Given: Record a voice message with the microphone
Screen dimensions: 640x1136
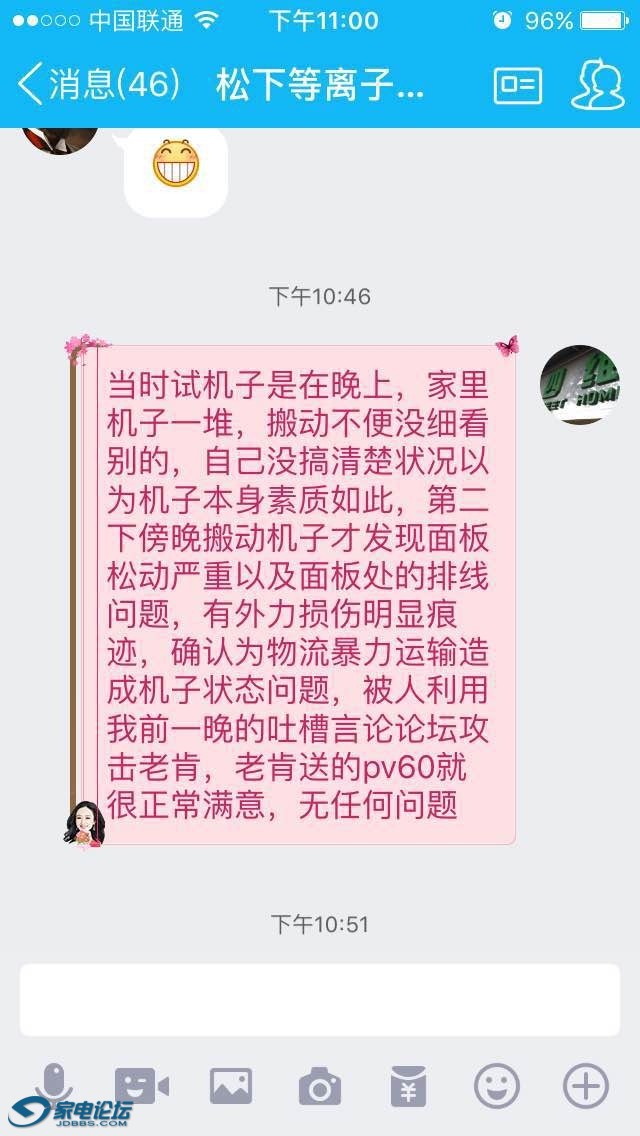Looking at the screenshot, I should point(54,1083).
